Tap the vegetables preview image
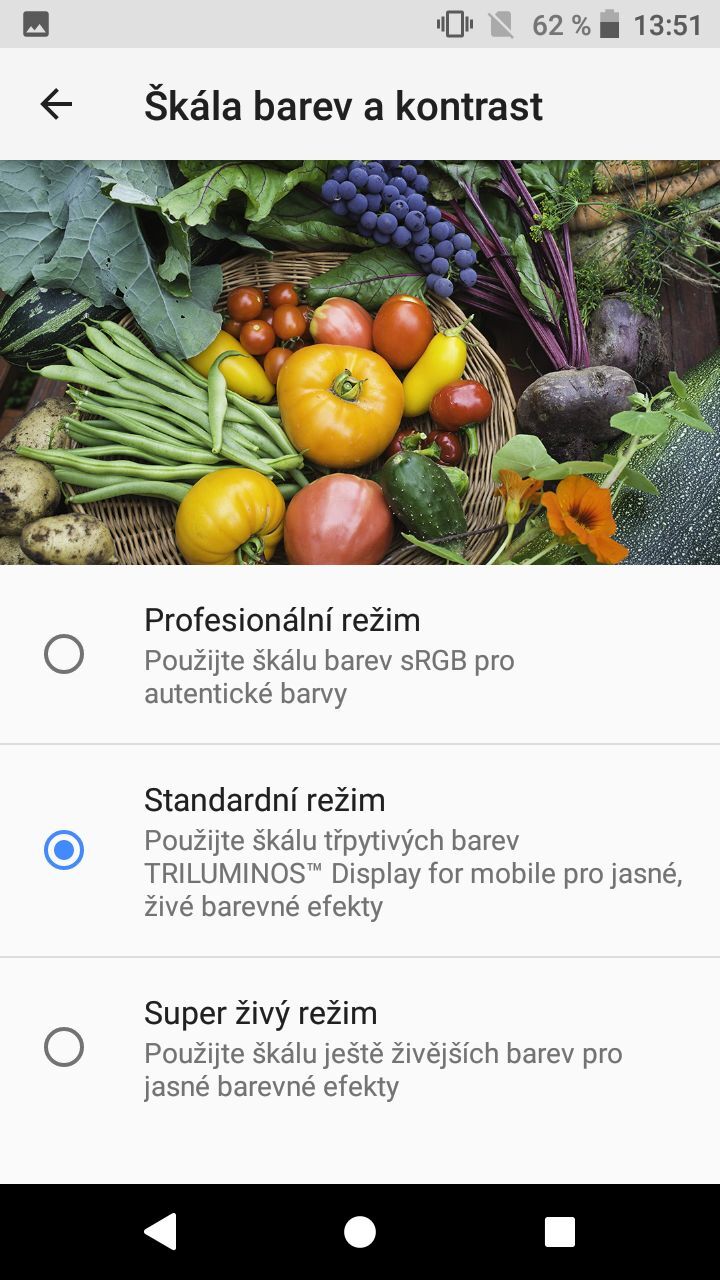Image resolution: width=720 pixels, height=1280 pixels. [360, 360]
